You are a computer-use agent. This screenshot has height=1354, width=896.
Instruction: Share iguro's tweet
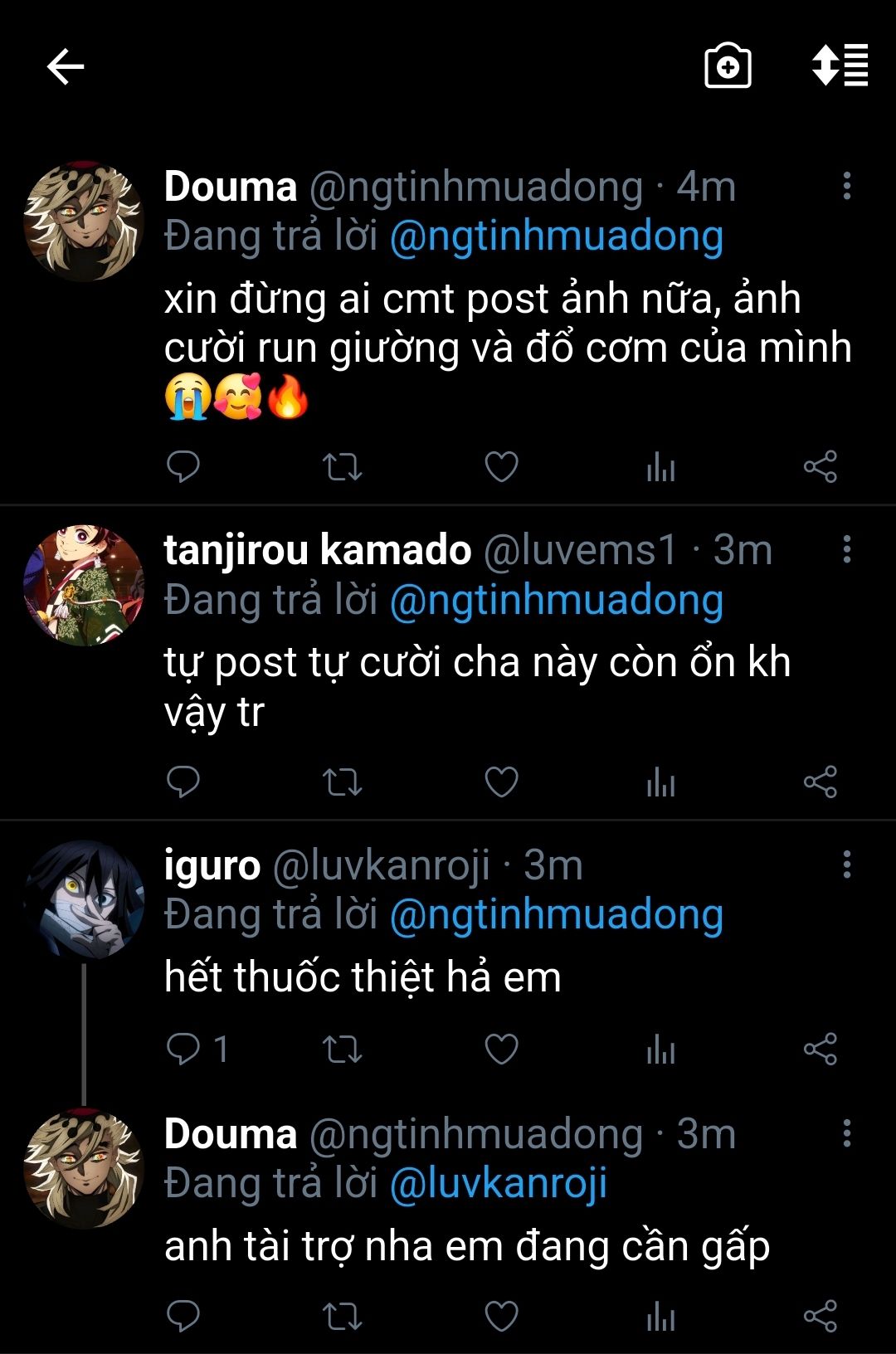click(x=820, y=1049)
